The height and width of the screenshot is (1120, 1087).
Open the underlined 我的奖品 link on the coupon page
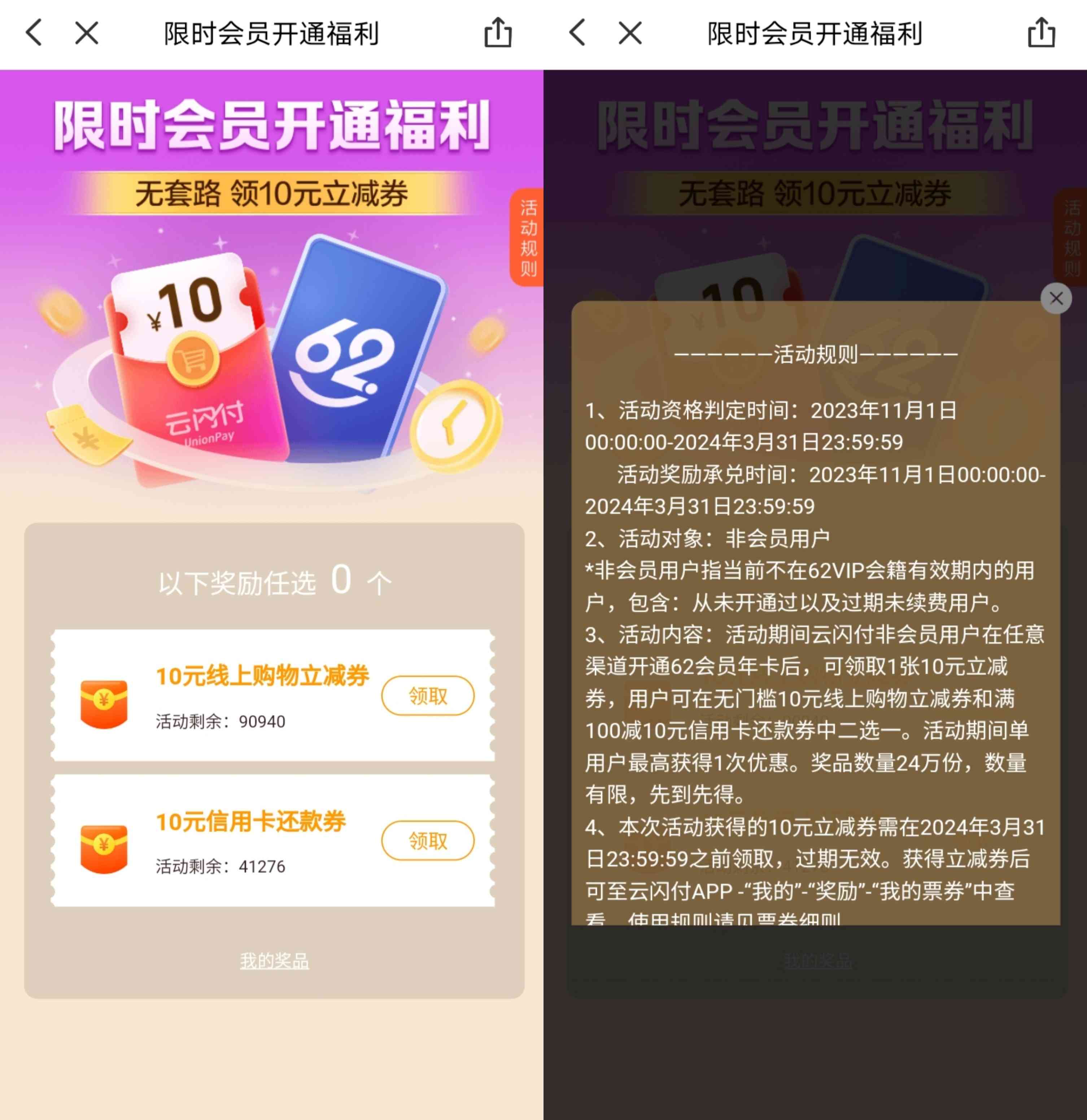tap(274, 960)
